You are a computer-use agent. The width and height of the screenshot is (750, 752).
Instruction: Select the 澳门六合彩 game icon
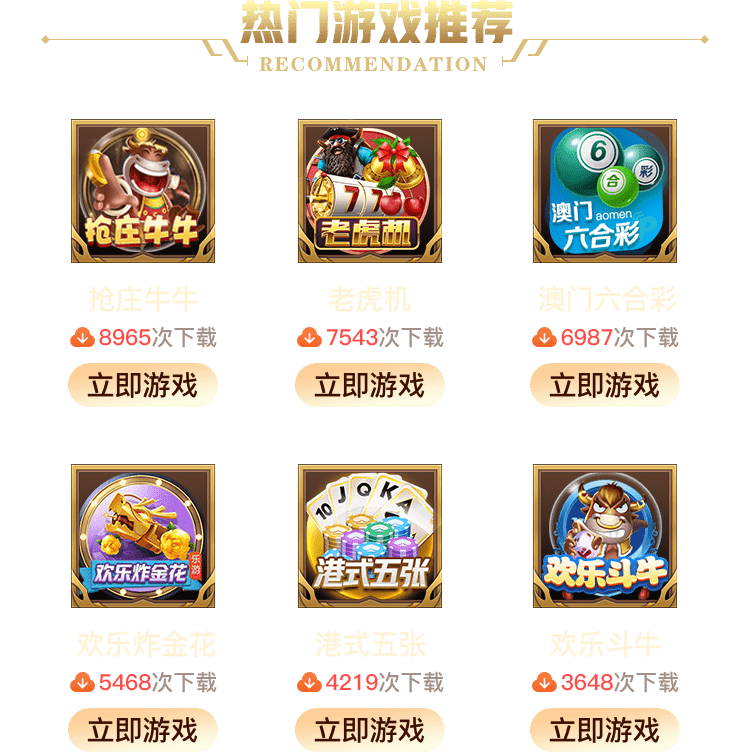tap(604, 192)
